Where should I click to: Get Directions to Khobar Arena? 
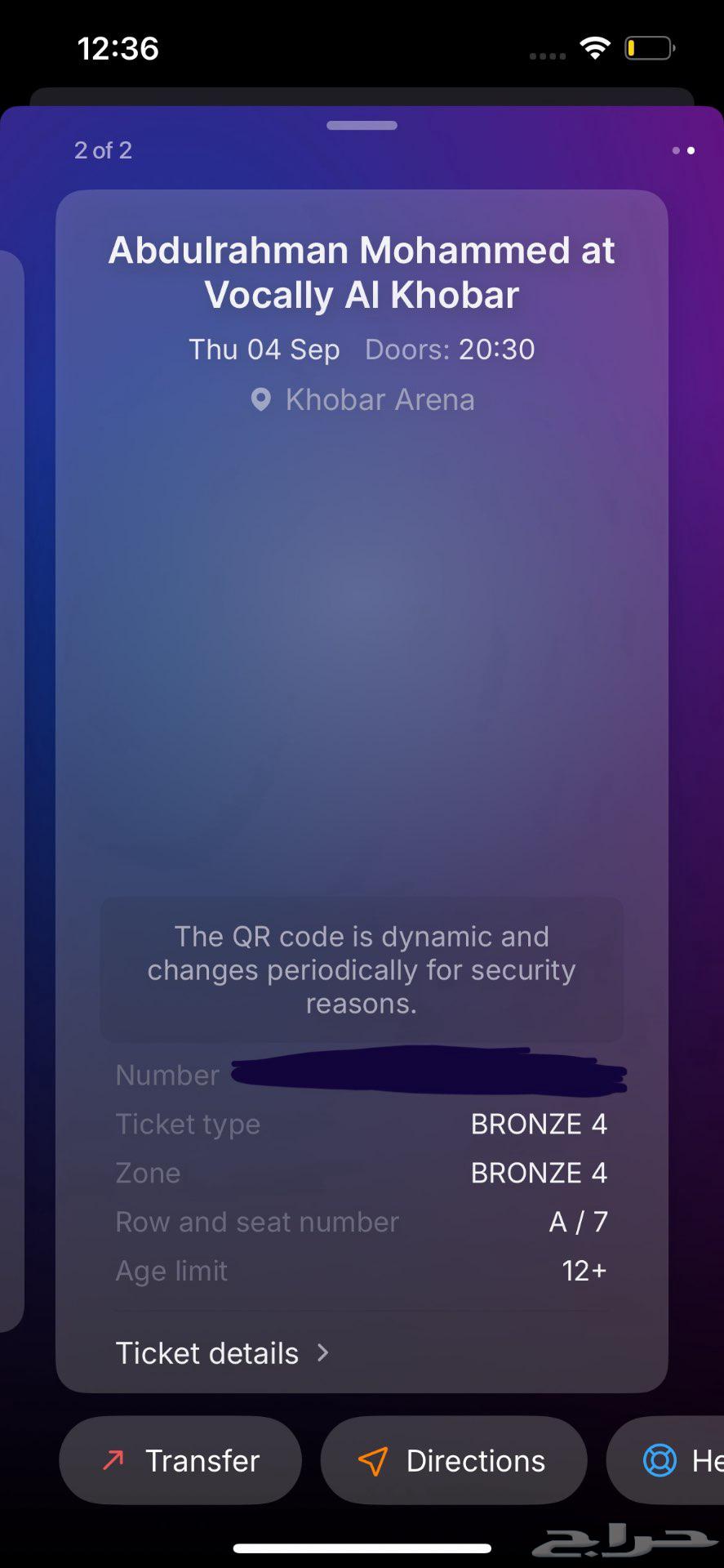453,1461
